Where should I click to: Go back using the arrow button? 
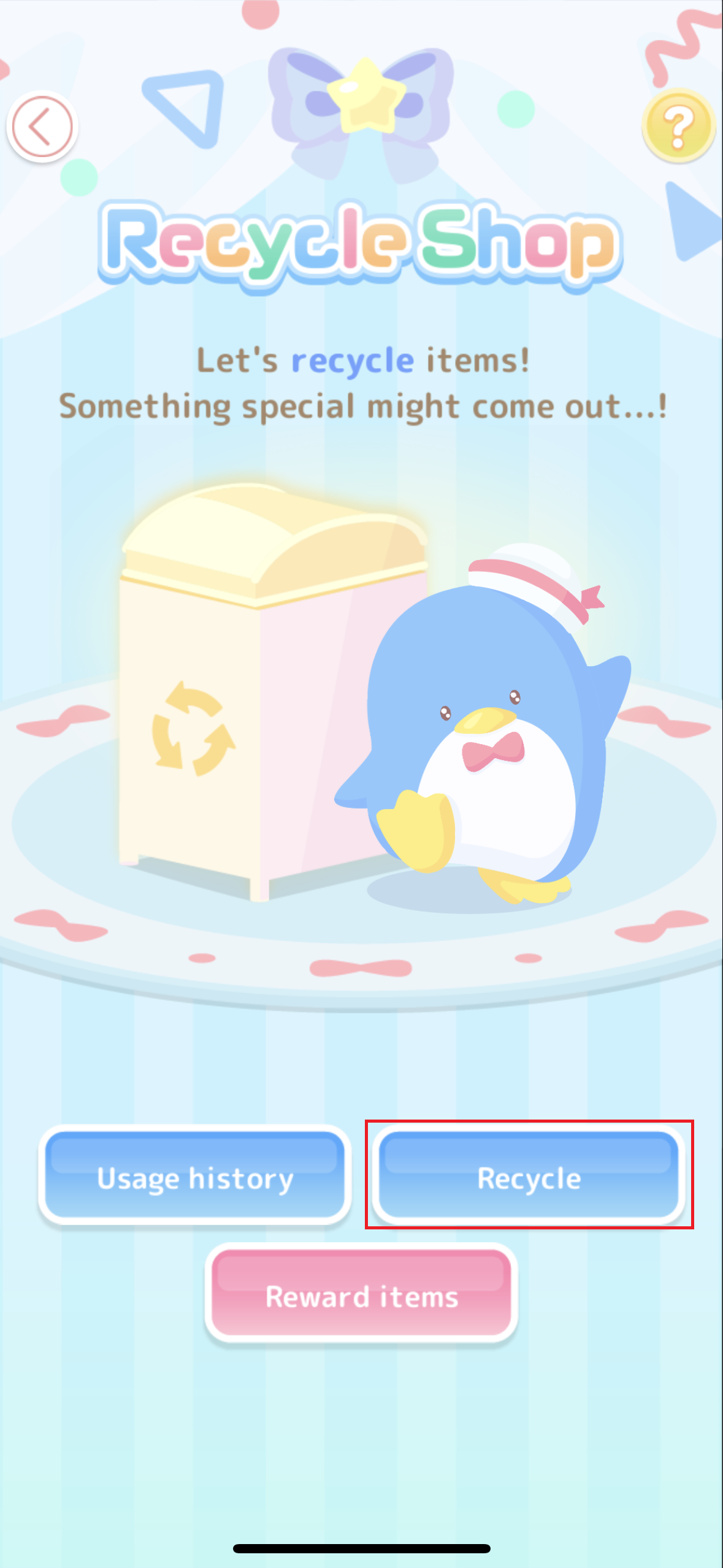(42, 126)
